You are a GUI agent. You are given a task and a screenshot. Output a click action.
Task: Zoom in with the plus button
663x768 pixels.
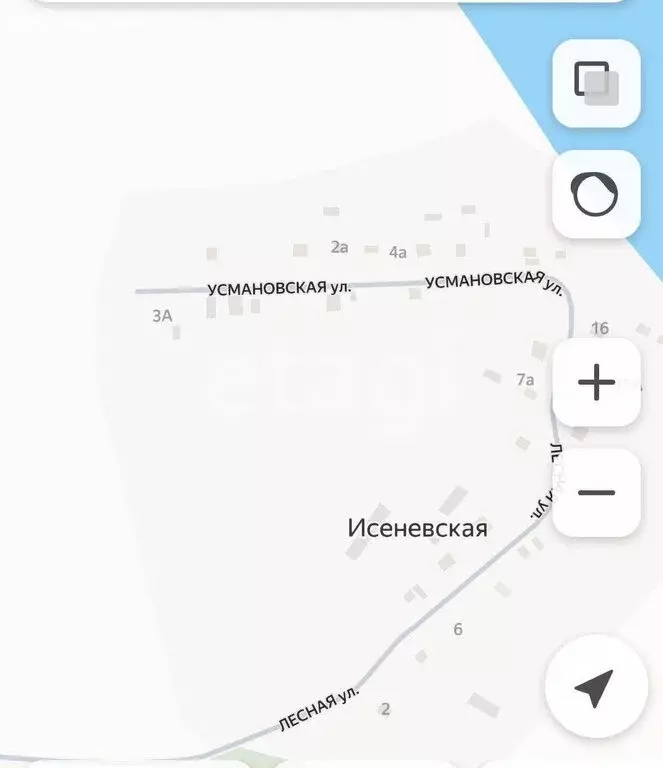[596, 382]
